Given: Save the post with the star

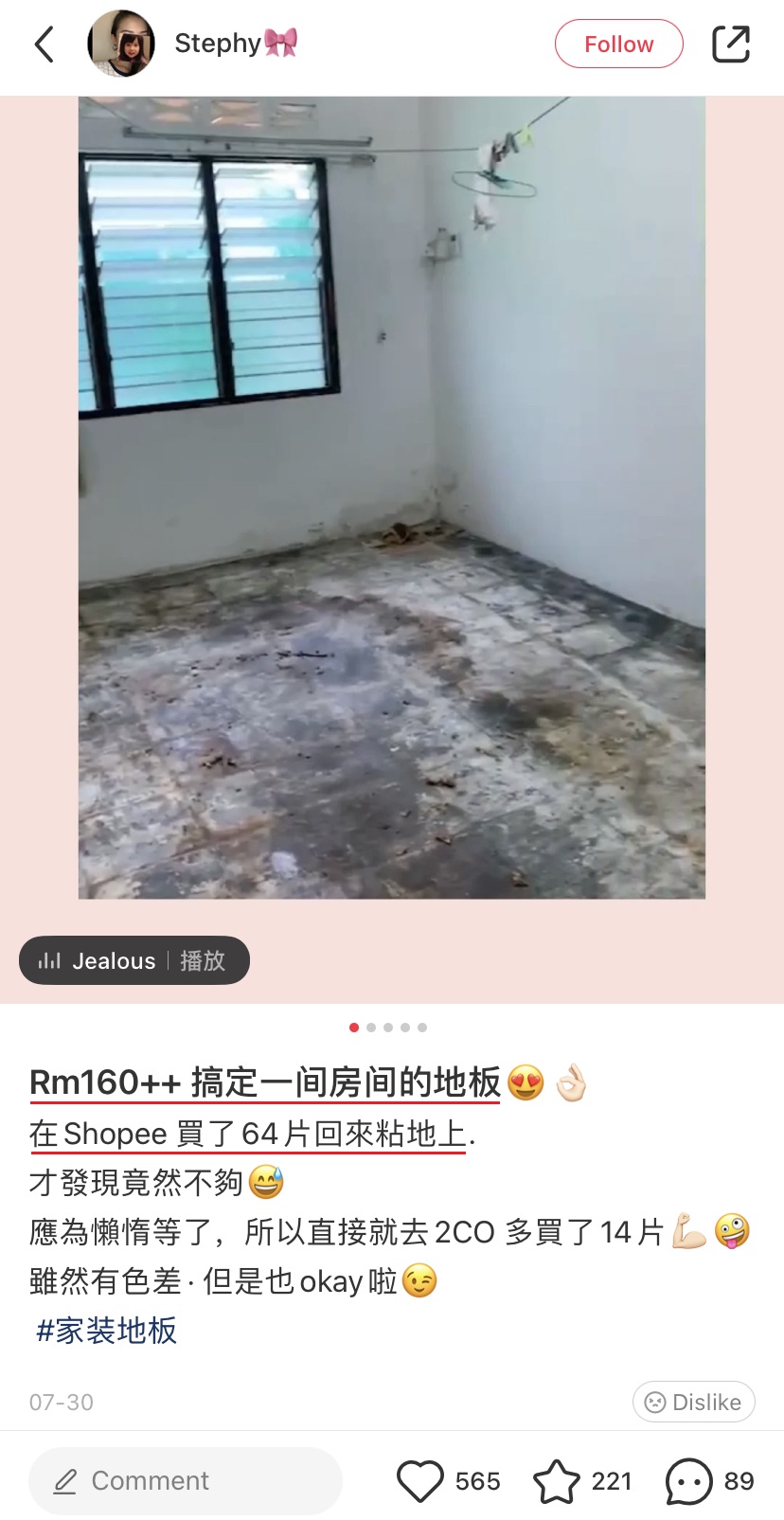Looking at the screenshot, I should point(557,1481).
